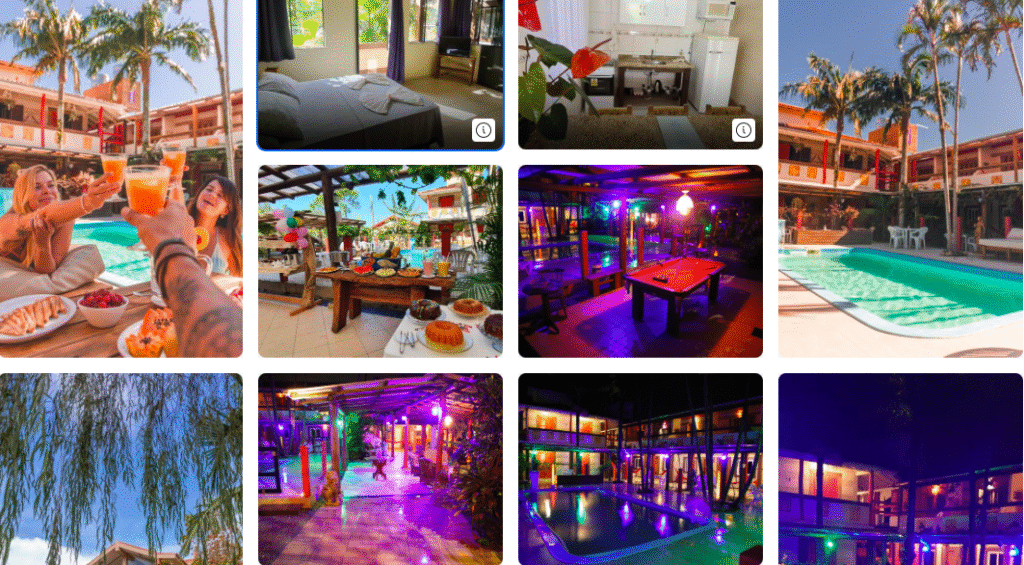View the breakfast buffet table photo

coord(380,260)
